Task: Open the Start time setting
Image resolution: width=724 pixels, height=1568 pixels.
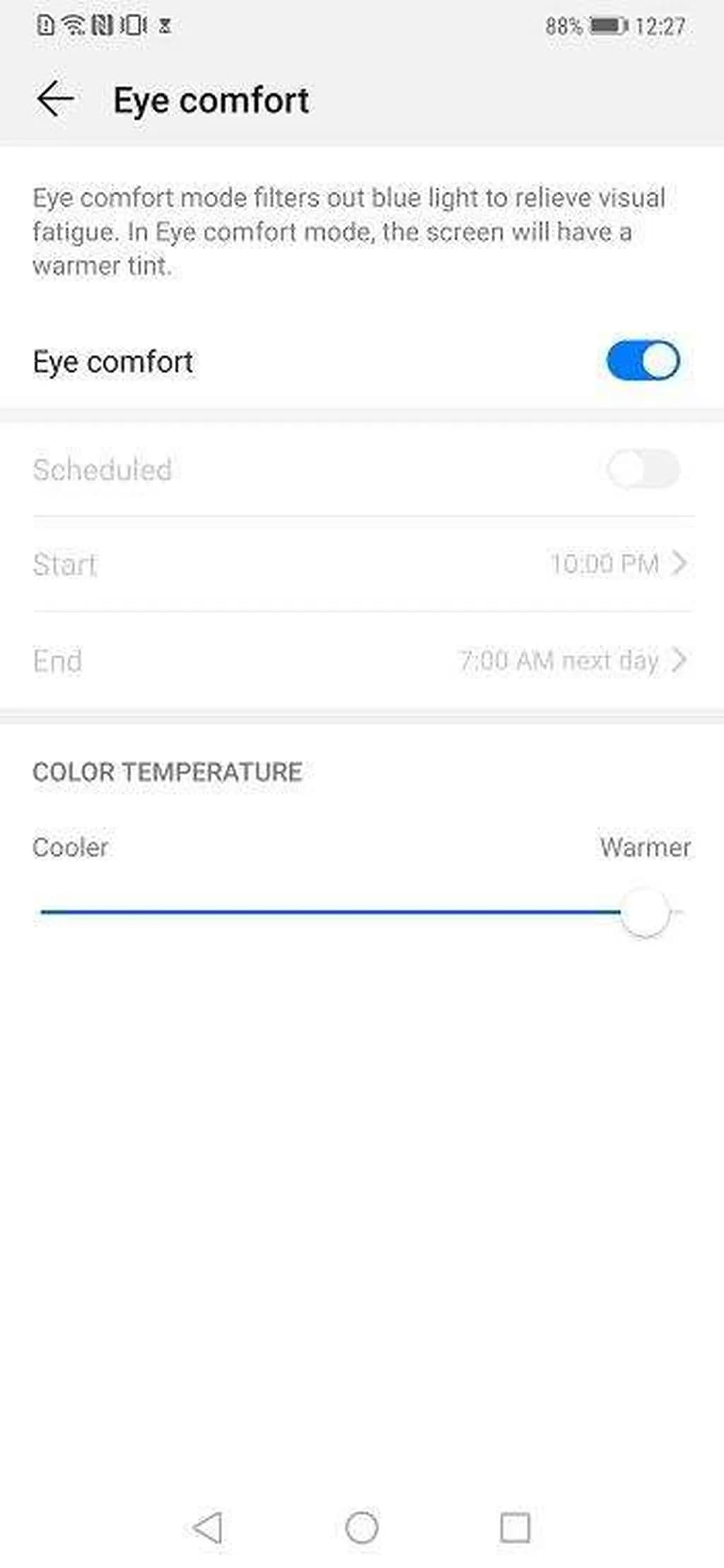Action: (362, 564)
